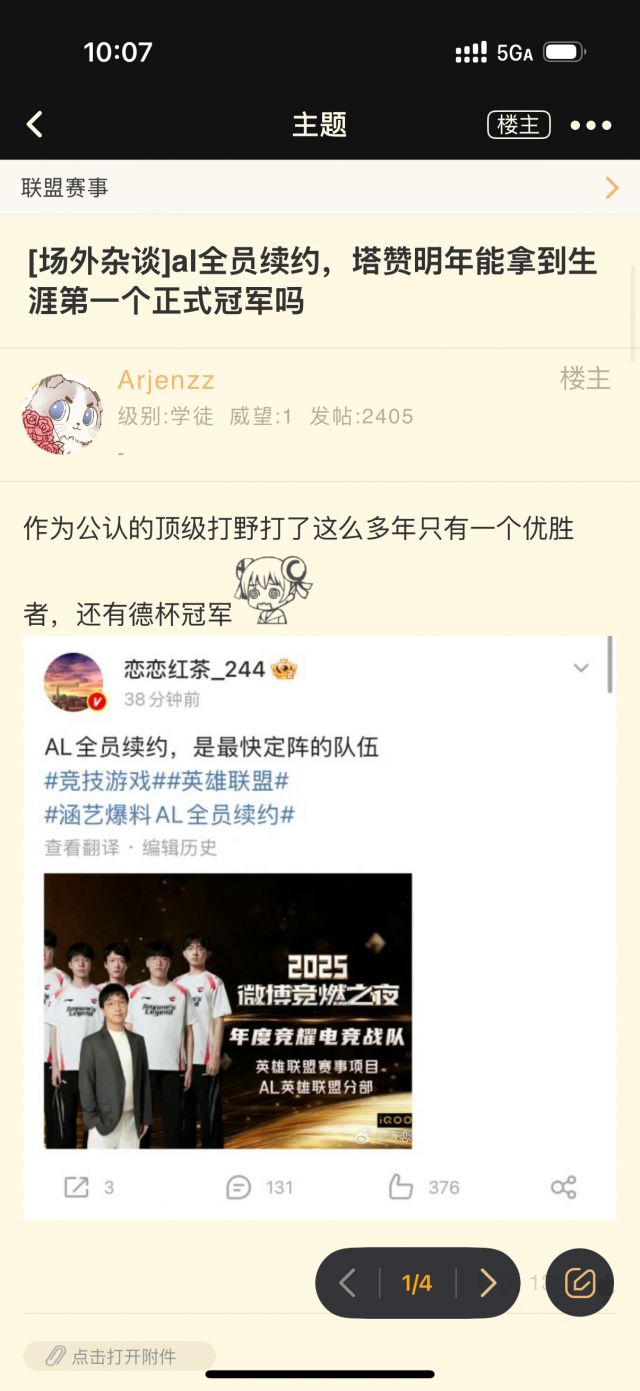
Task: Go back using the top-left arrow
Action: [x=35, y=124]
